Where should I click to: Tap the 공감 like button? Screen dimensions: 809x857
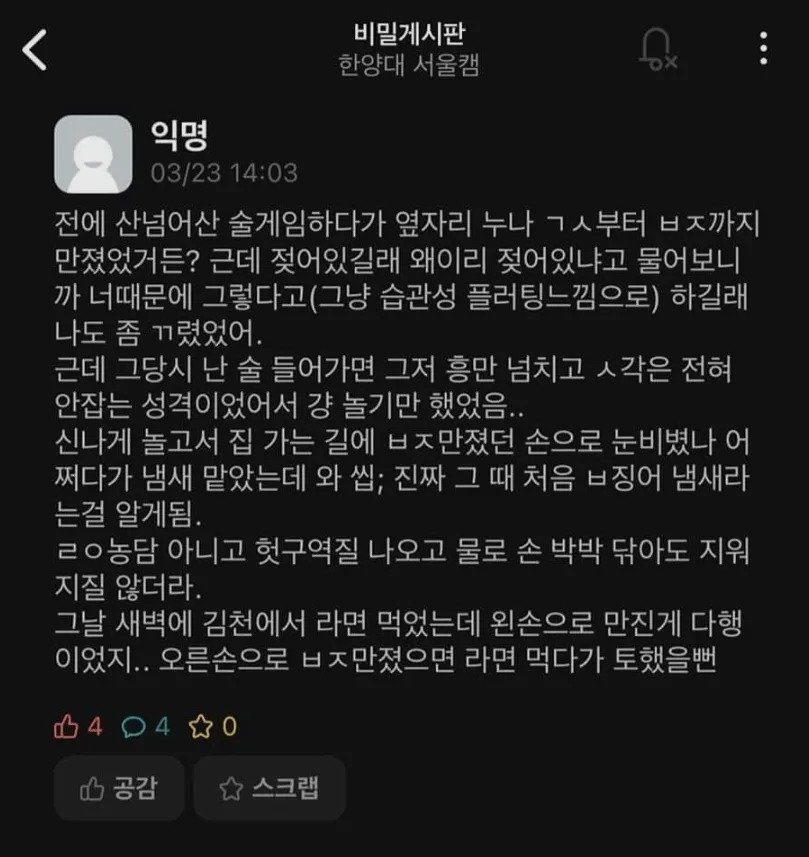coord(118,788)
